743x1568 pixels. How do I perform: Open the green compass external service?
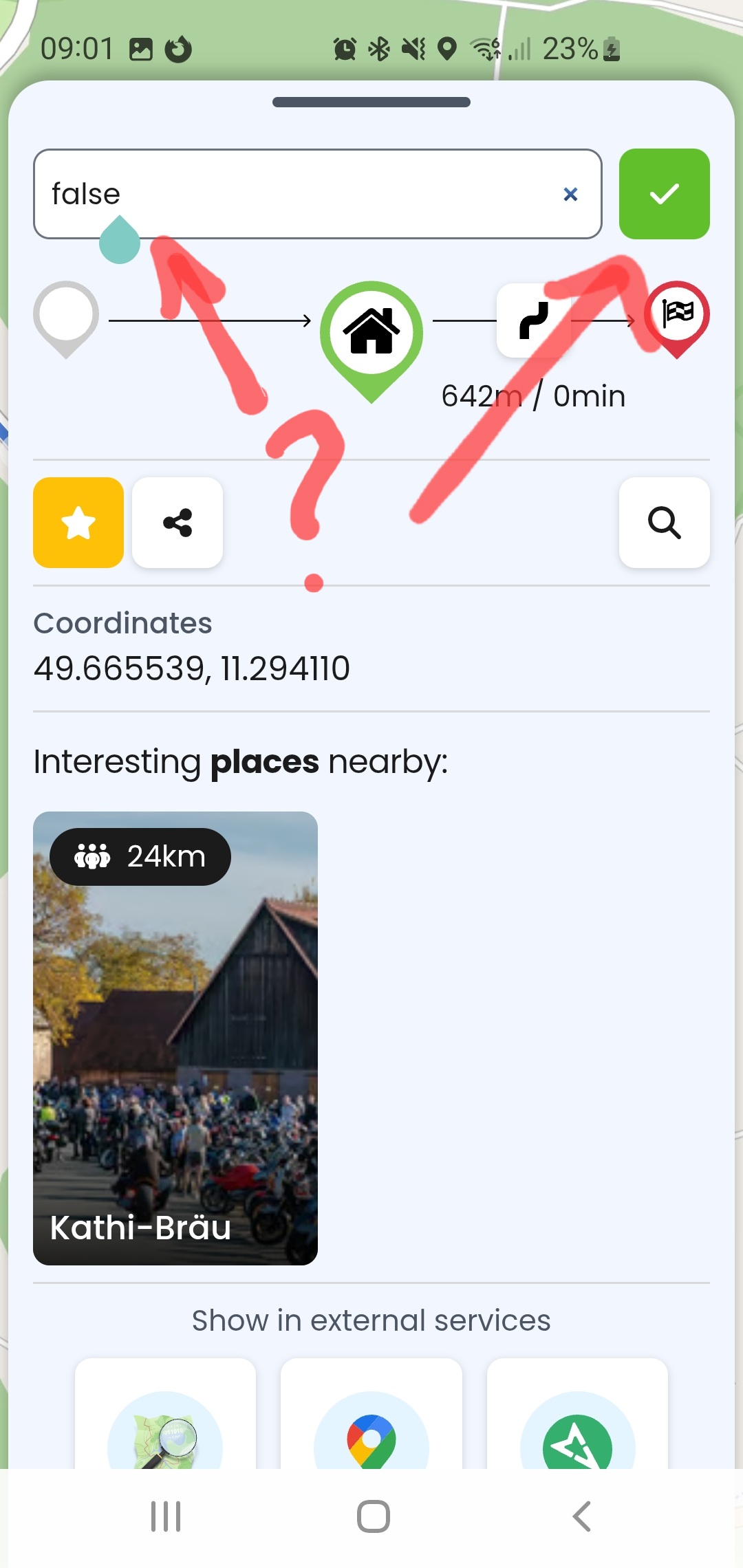pyautogui.click(x=577, y=1417)
